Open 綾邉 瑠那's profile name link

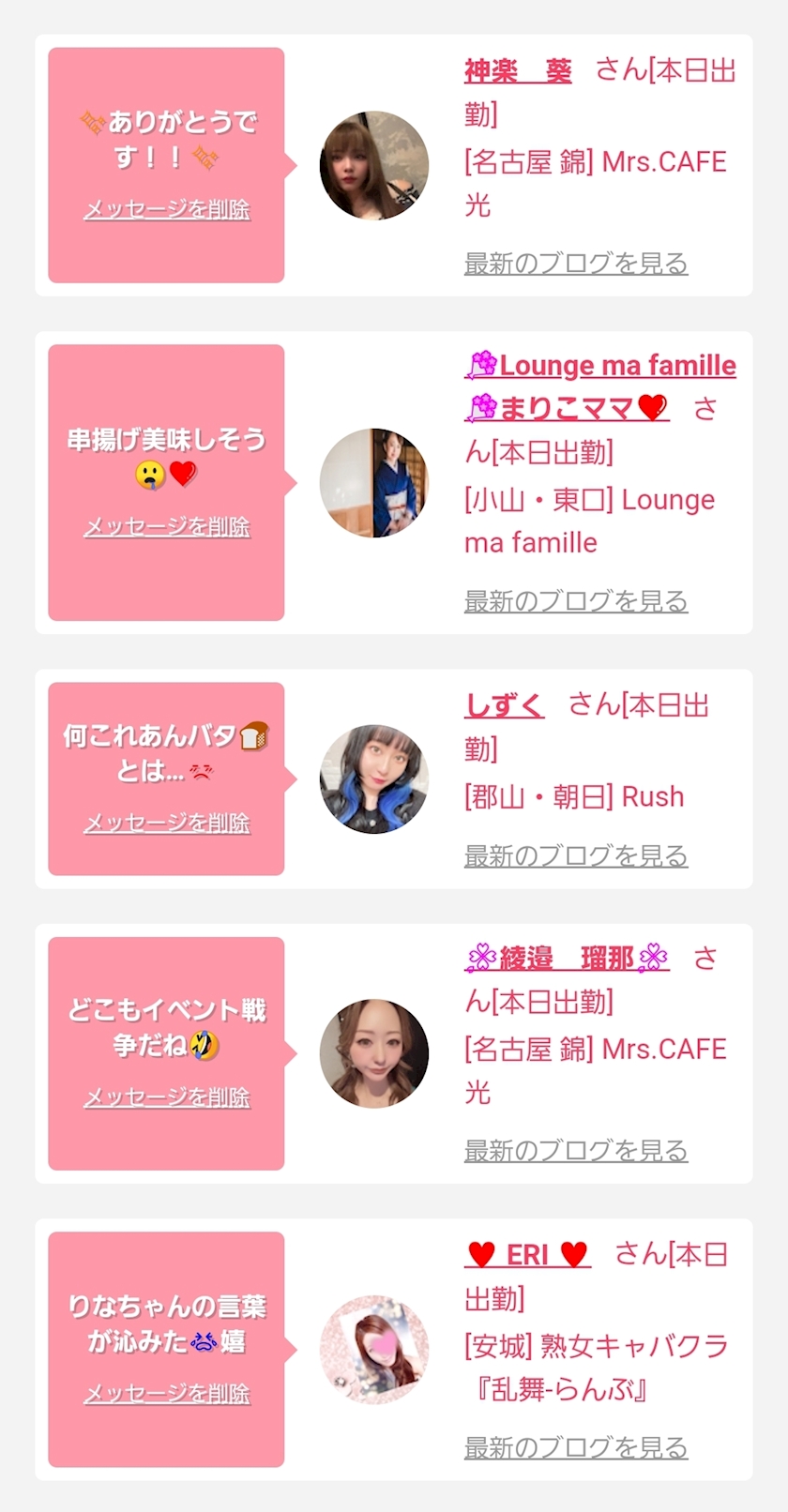(x=567, y=959)
